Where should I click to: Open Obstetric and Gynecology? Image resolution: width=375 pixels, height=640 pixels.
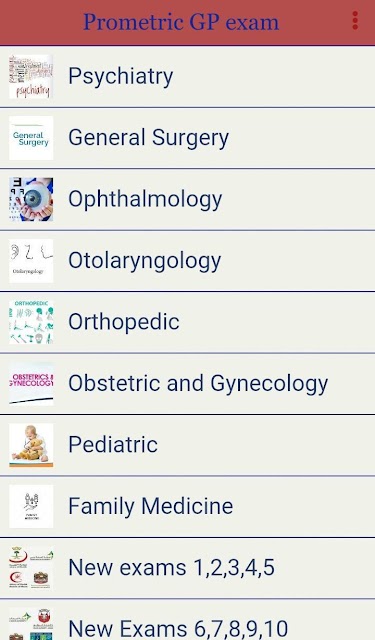pos(187,384)
